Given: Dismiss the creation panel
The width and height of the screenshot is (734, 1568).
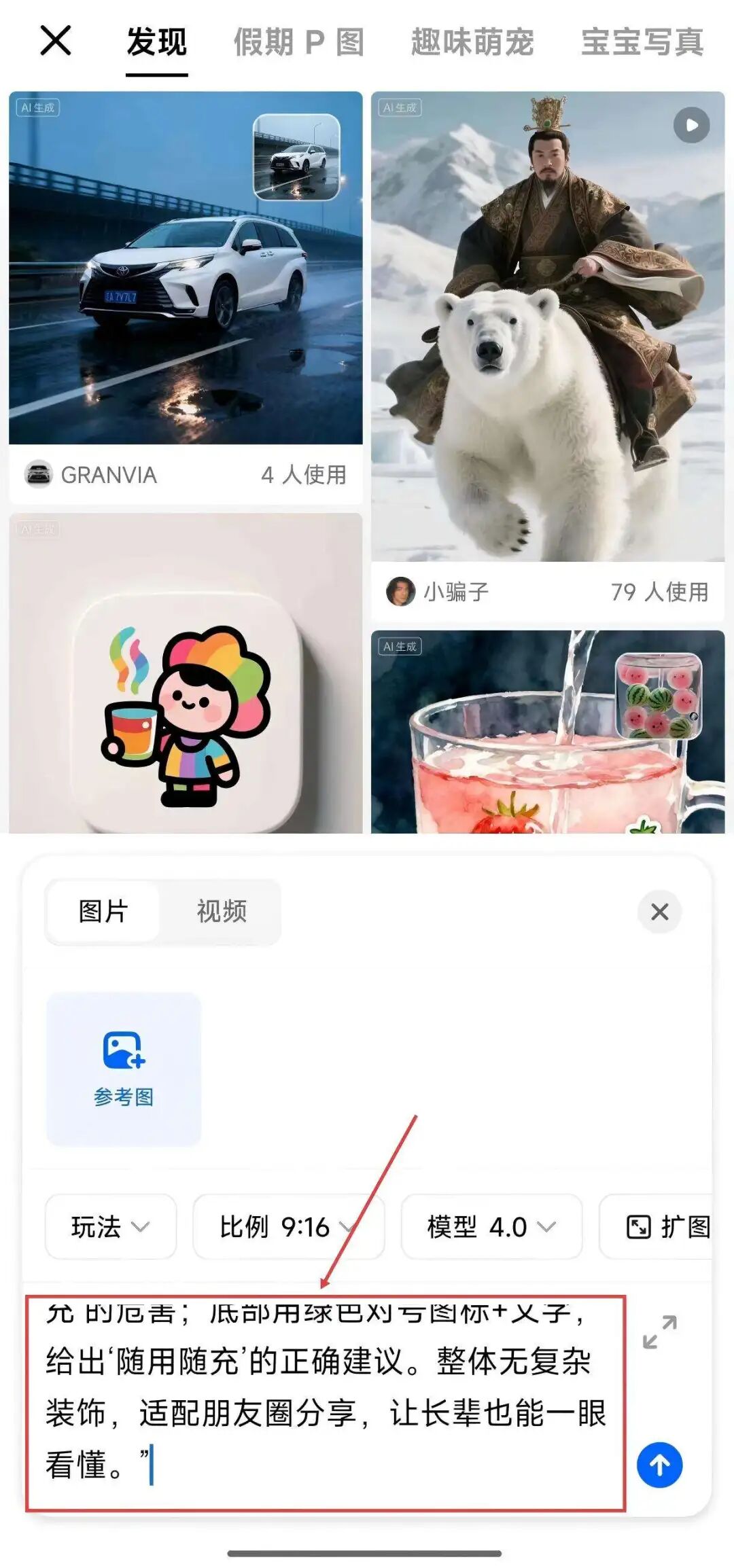Looking at the screenshot, I should click(x=659, y=912).
